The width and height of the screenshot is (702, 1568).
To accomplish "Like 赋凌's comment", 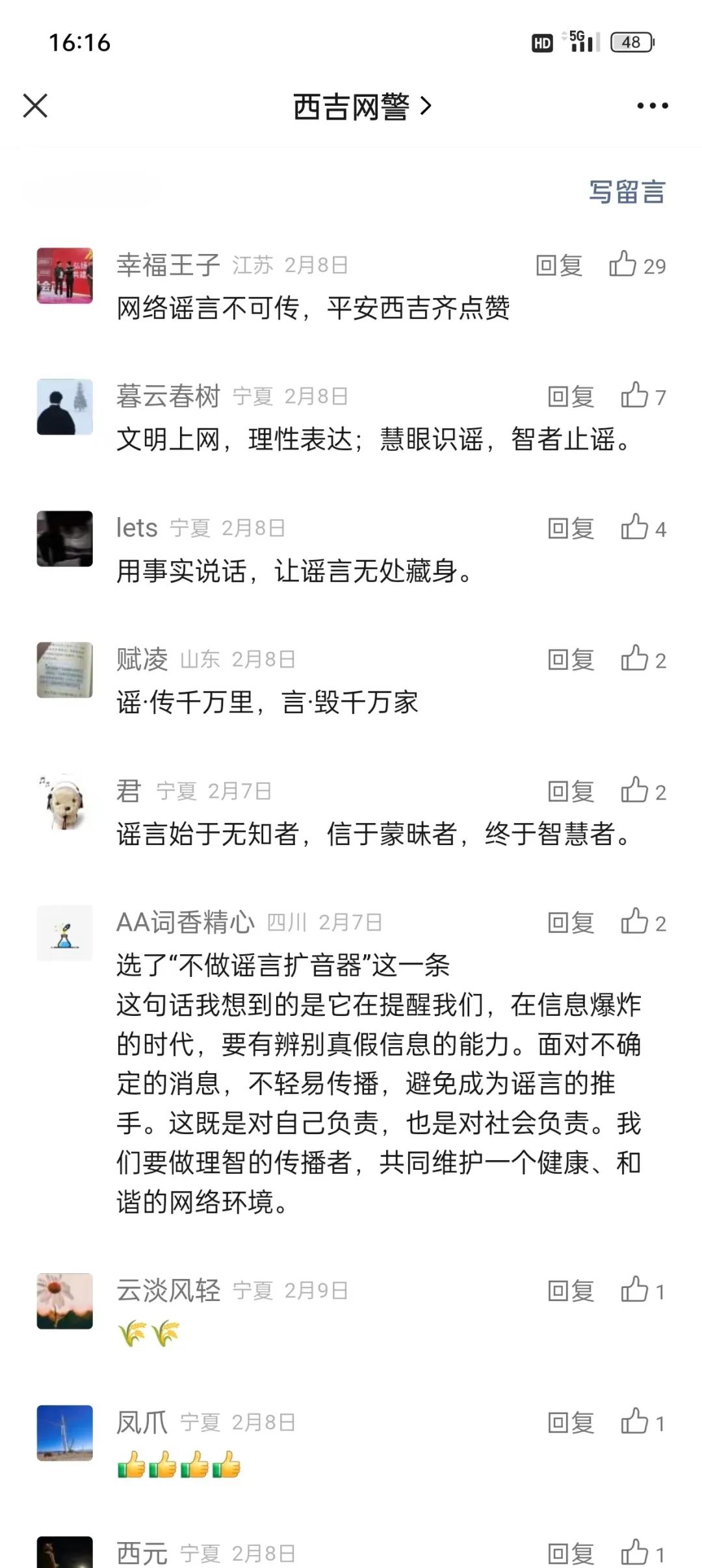I will click(x=634, y=659).
